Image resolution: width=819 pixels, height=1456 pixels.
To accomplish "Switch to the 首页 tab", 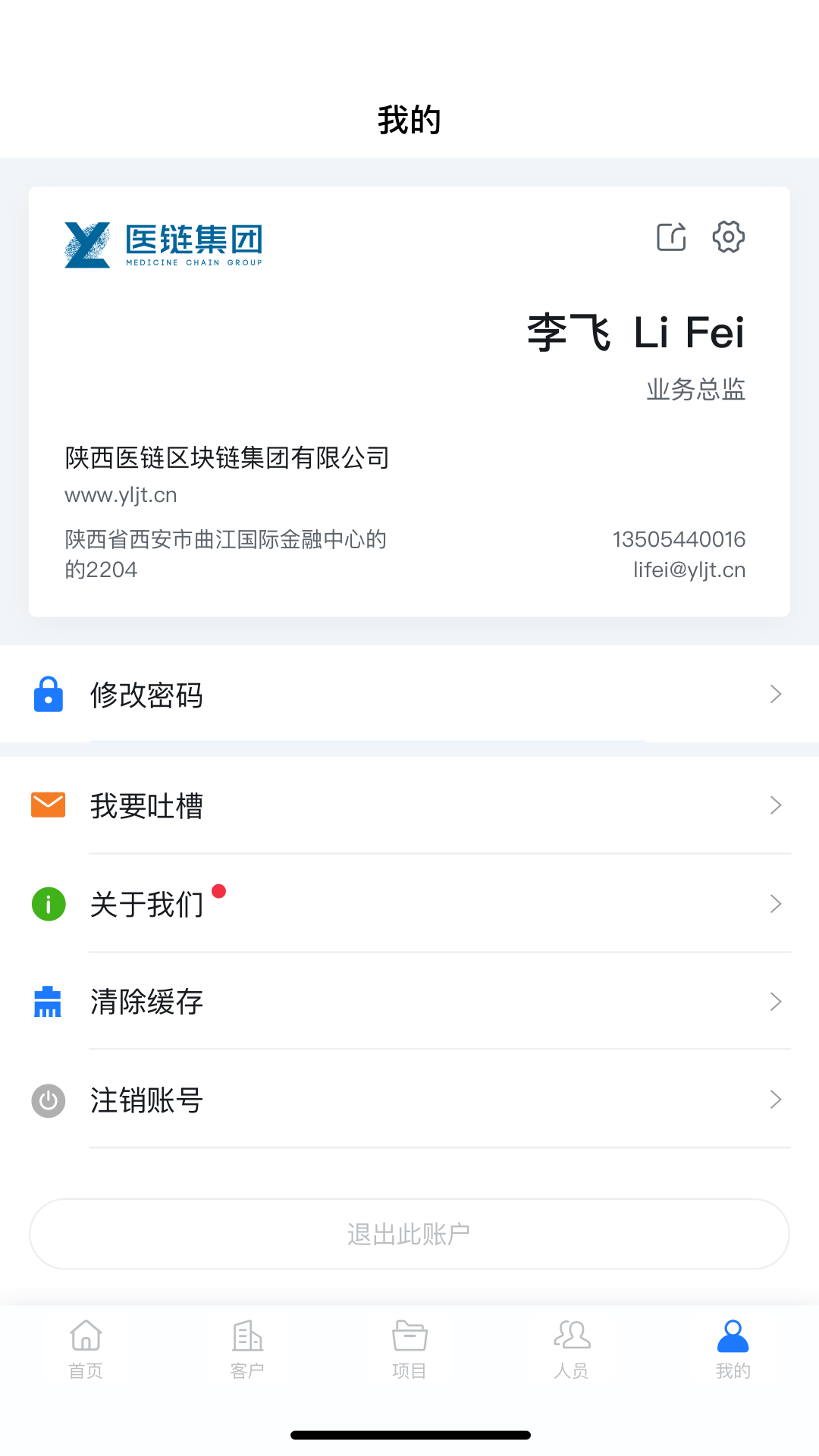I will (86, 1350).
